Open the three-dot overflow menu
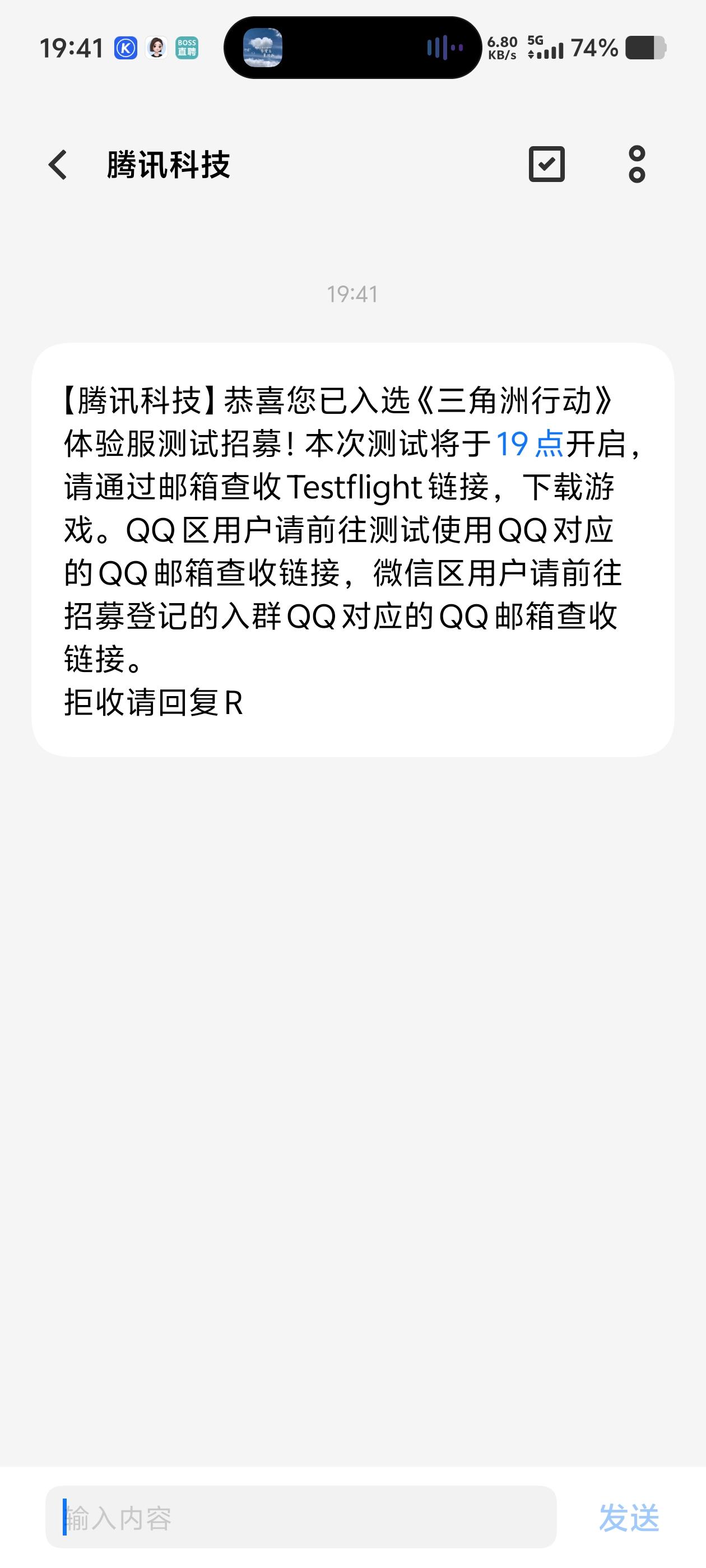 pos(637,164)
